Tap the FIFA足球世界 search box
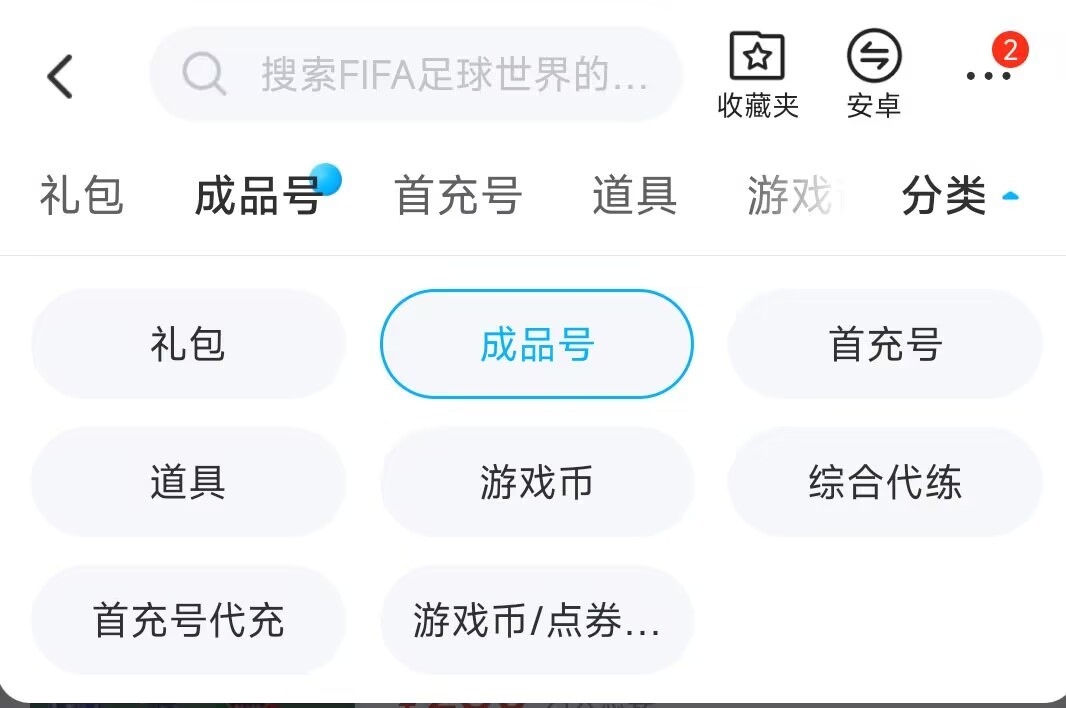The image size is (1066, 708). click(416, 75)
